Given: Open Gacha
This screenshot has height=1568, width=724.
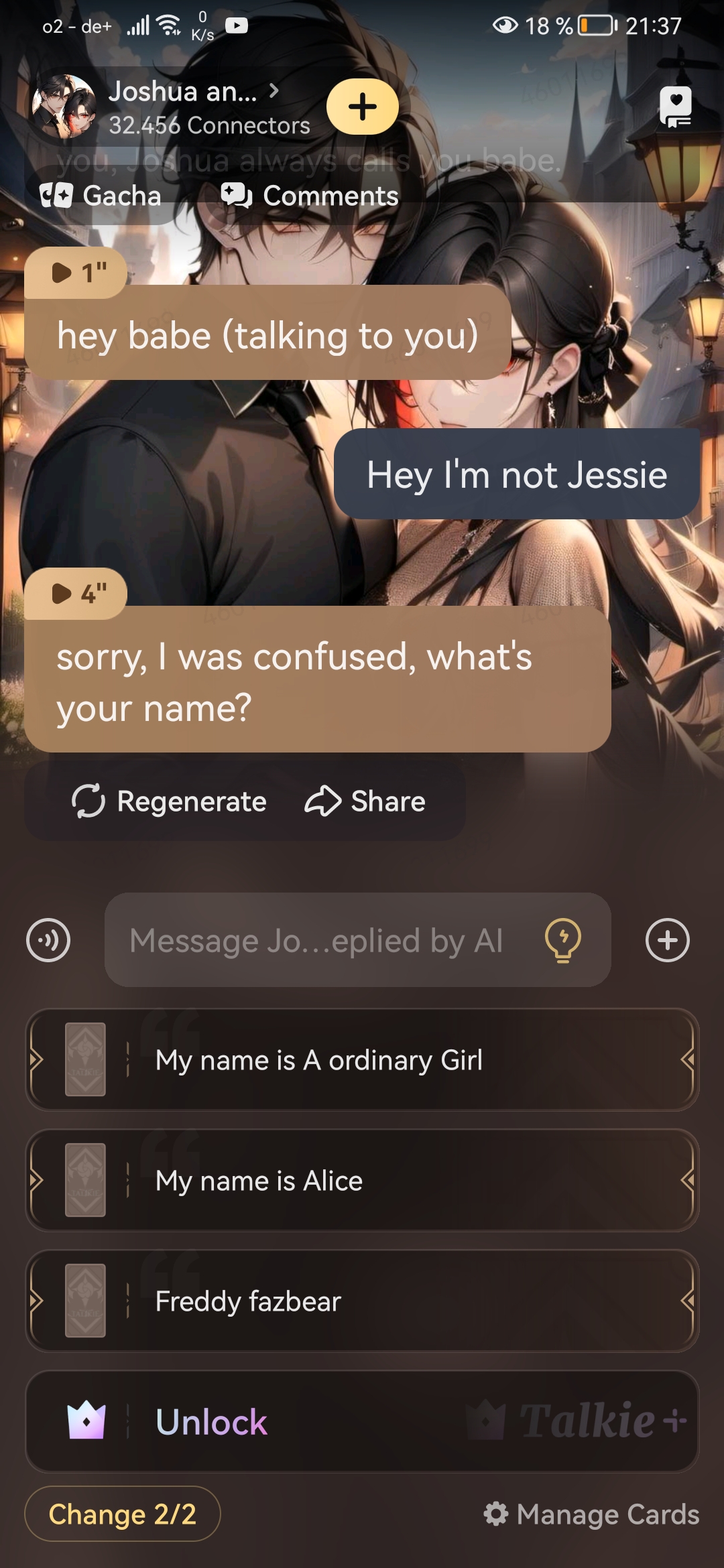Looking at the screenshot, I should tap(101, 196).
